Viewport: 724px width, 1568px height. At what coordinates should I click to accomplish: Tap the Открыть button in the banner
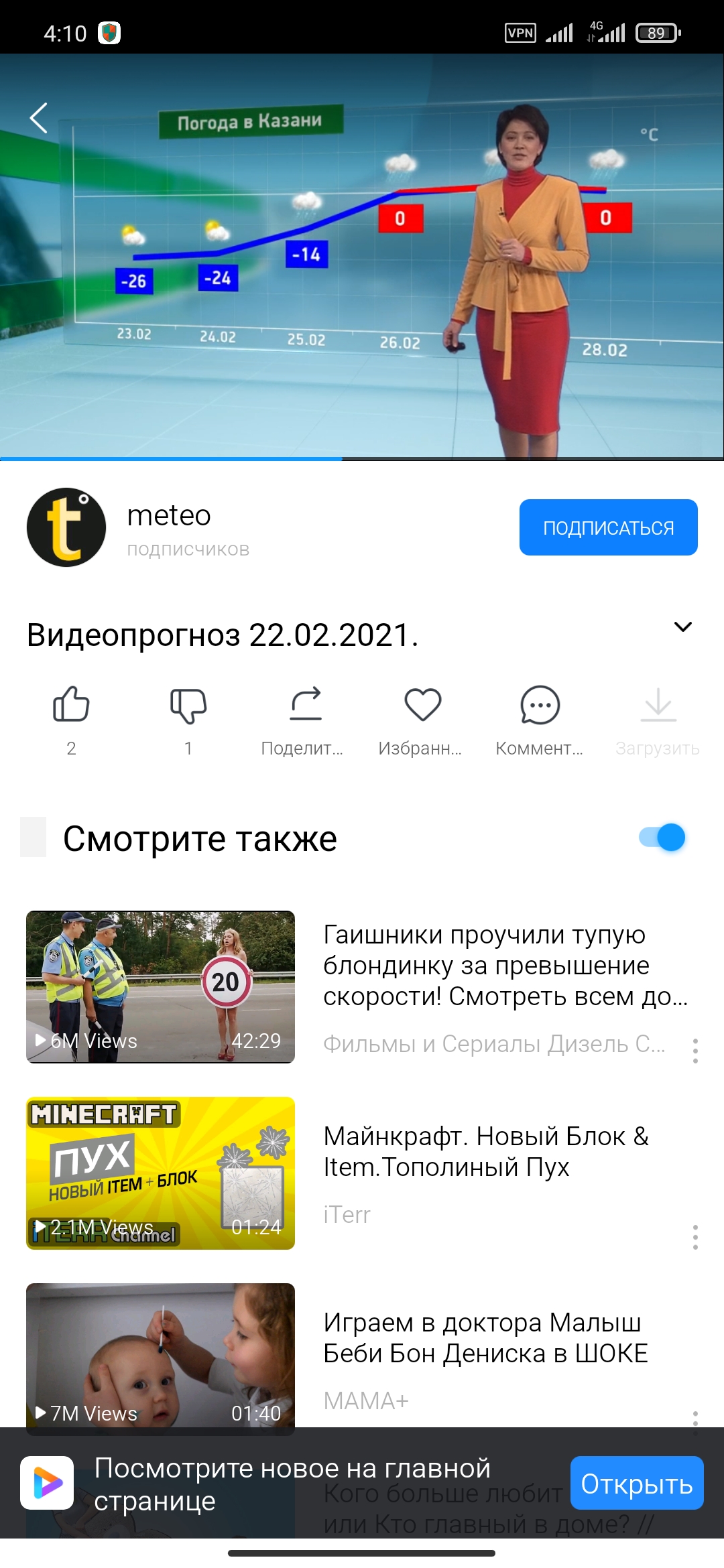[636, 1483]
